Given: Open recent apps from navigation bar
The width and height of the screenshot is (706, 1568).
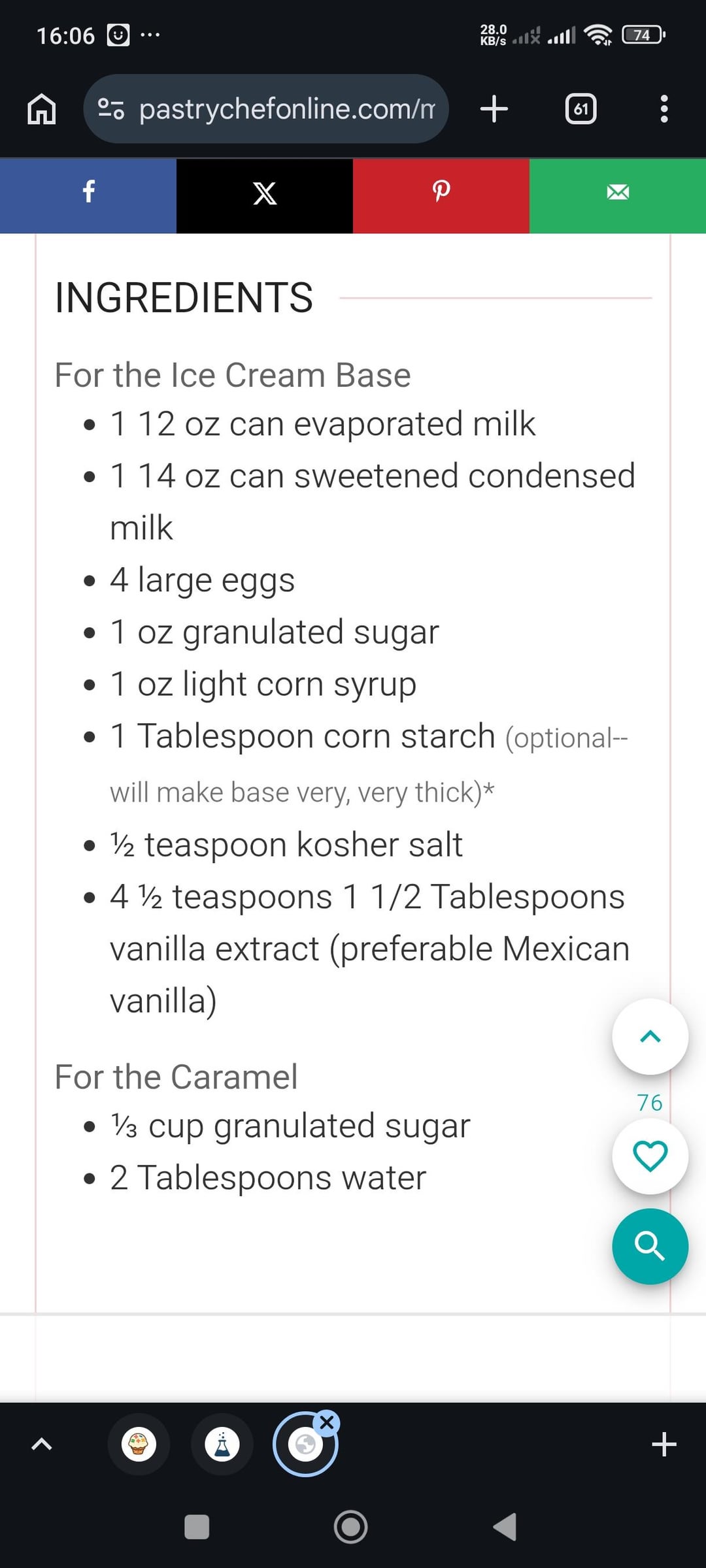Looking at the screenshot, I should [197, 1527].
